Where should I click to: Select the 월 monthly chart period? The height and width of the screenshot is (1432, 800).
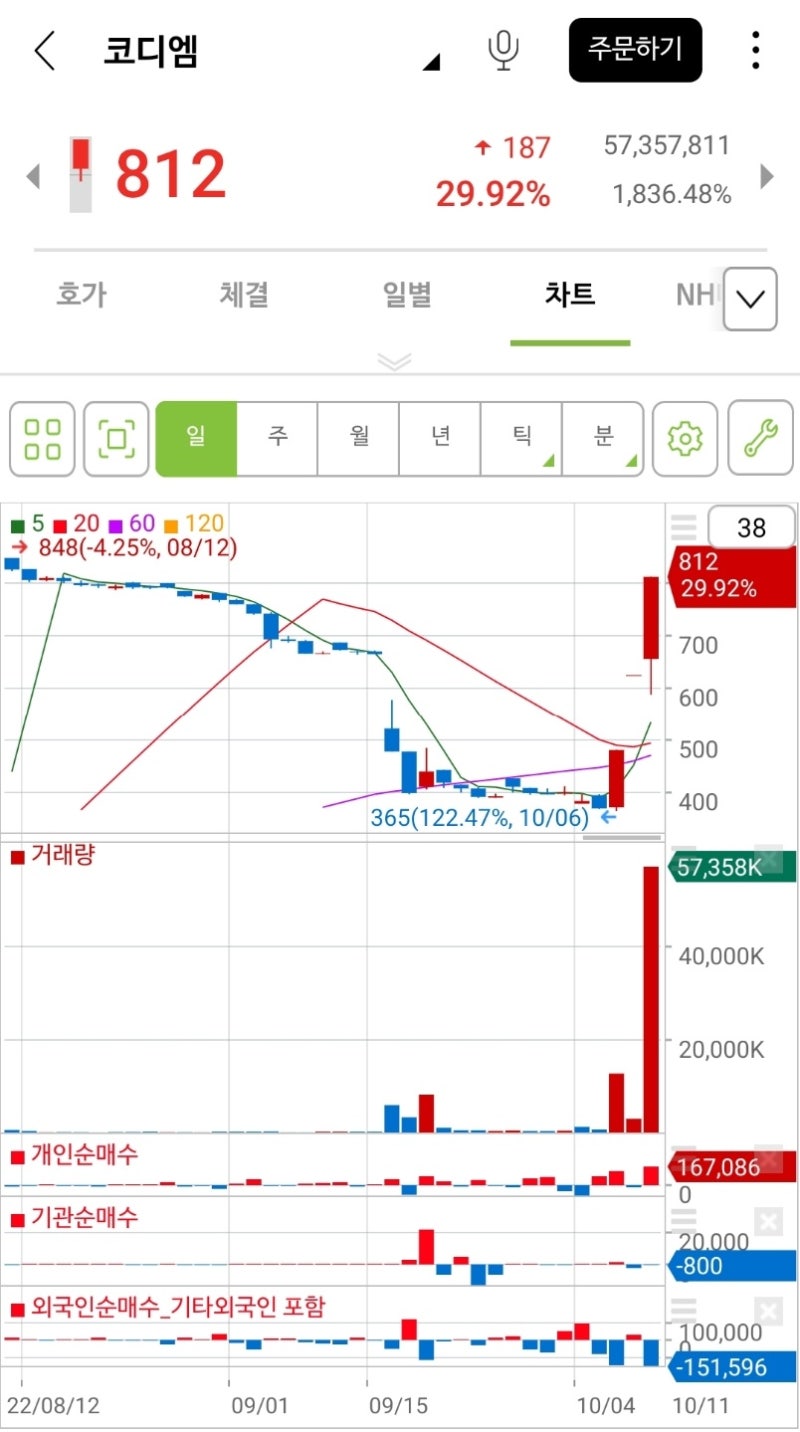click(359, 439)
